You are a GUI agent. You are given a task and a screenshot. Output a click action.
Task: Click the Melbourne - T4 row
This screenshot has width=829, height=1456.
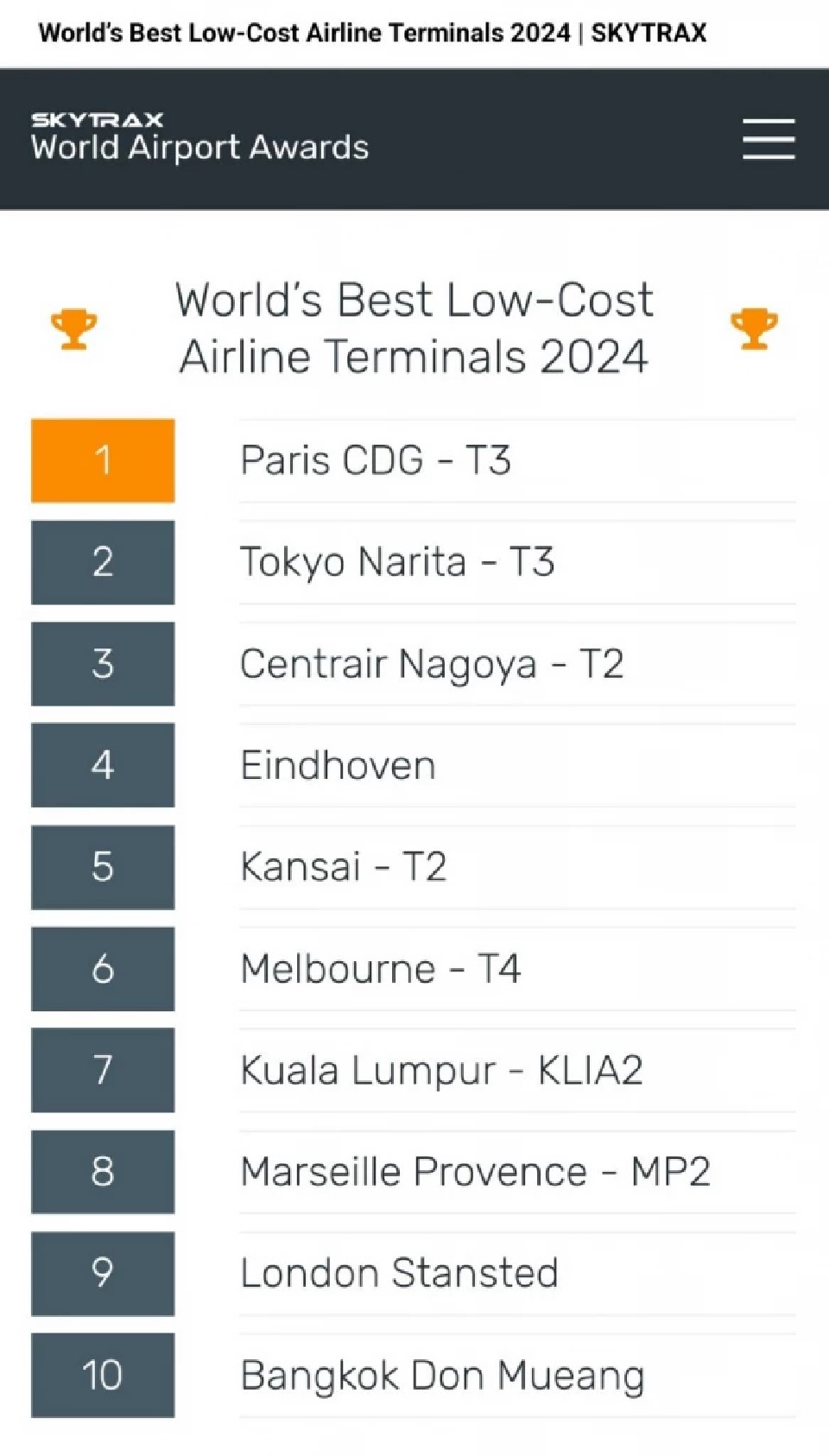[x=381, y=969]
